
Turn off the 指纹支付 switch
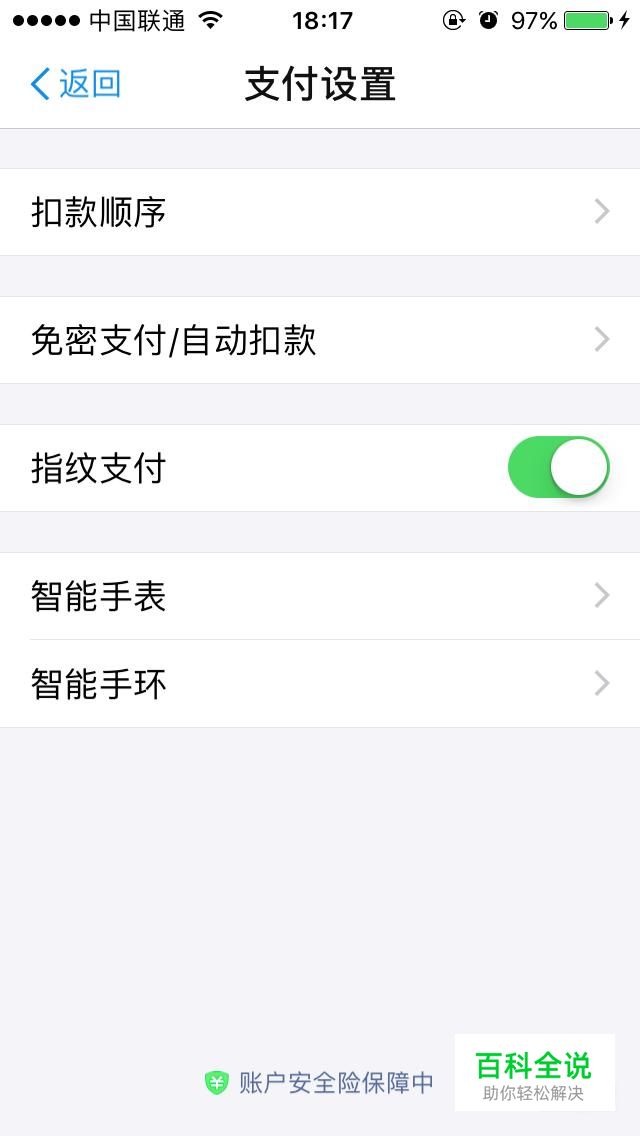(558, 467)
